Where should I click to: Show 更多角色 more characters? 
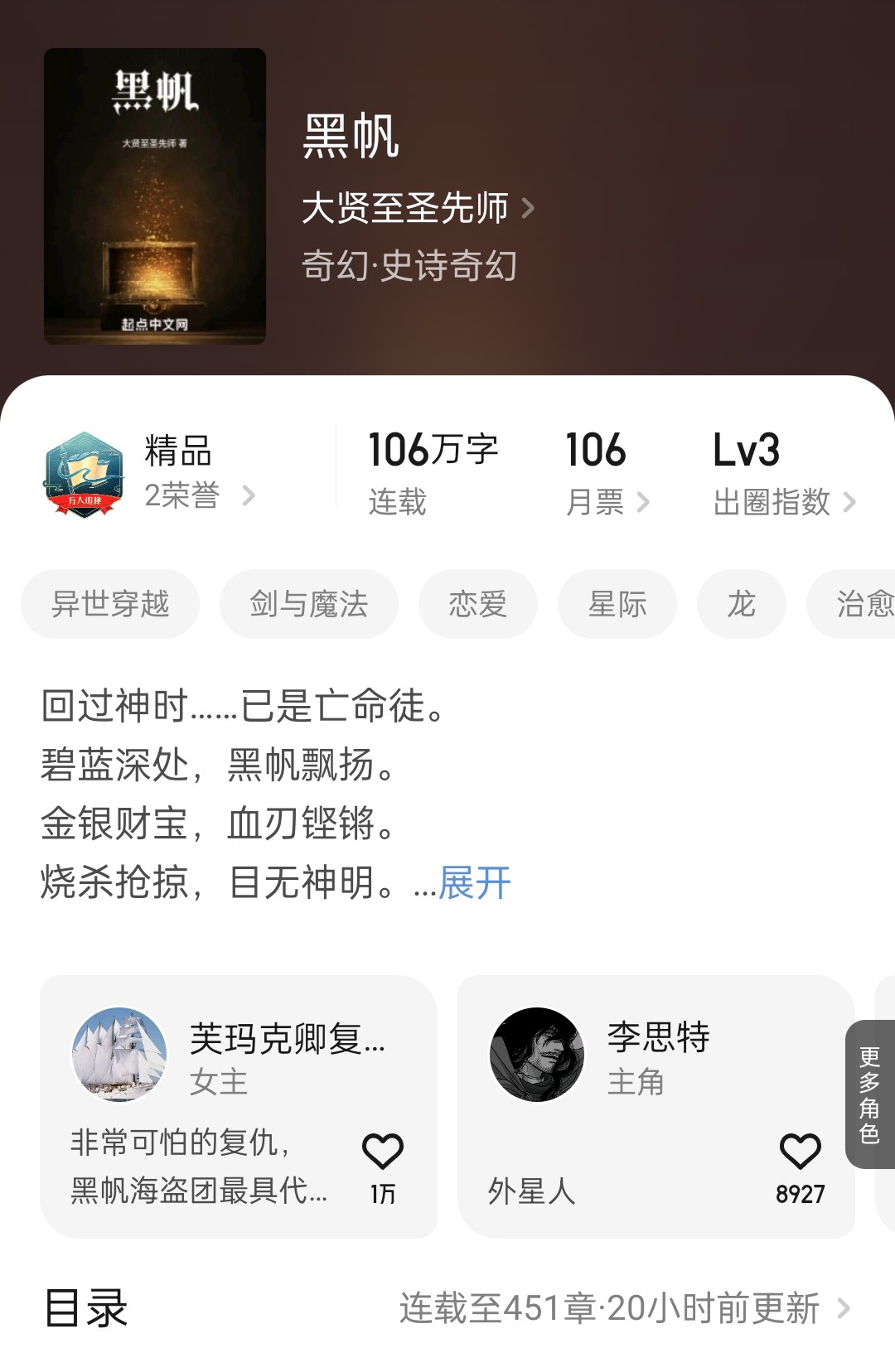869,1094
